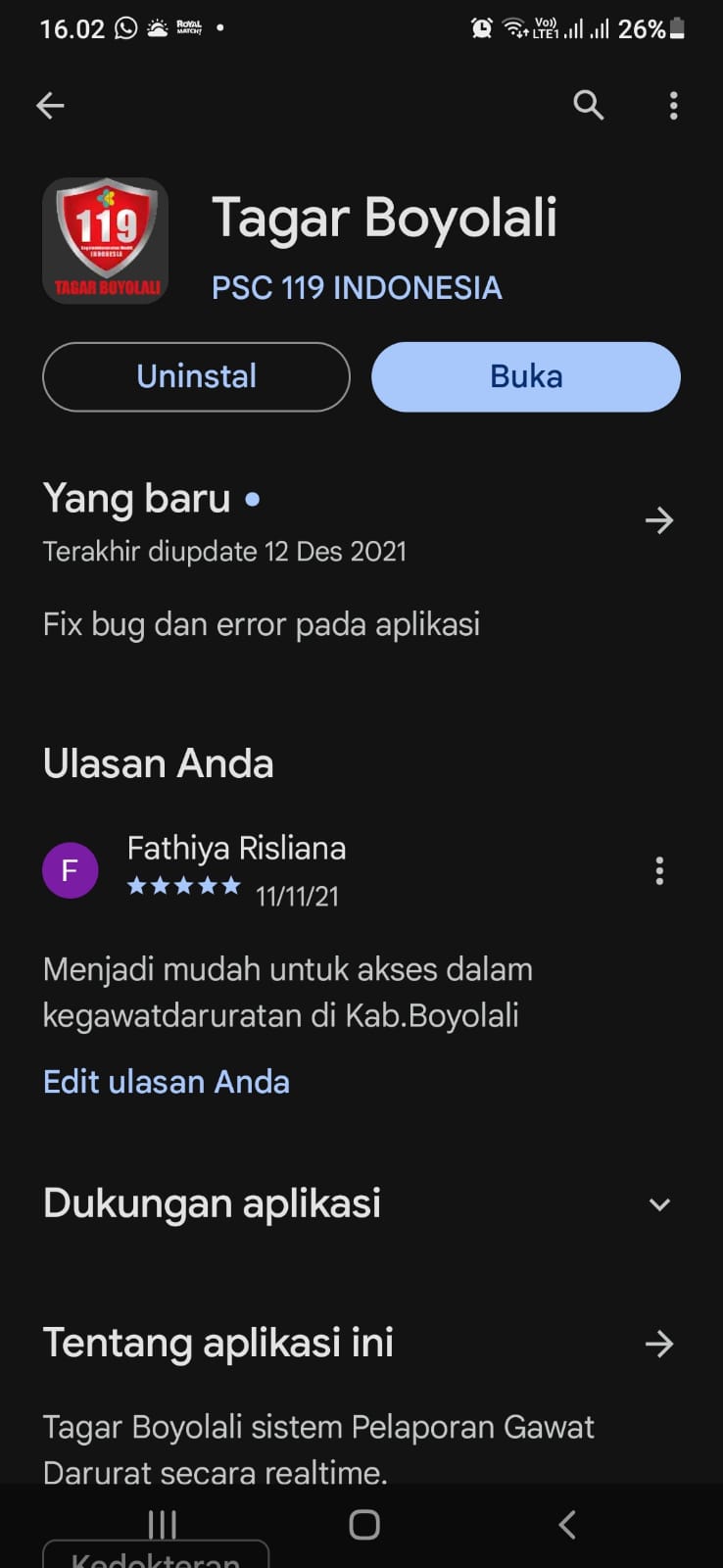Open Yang baru details arrow

659,520
